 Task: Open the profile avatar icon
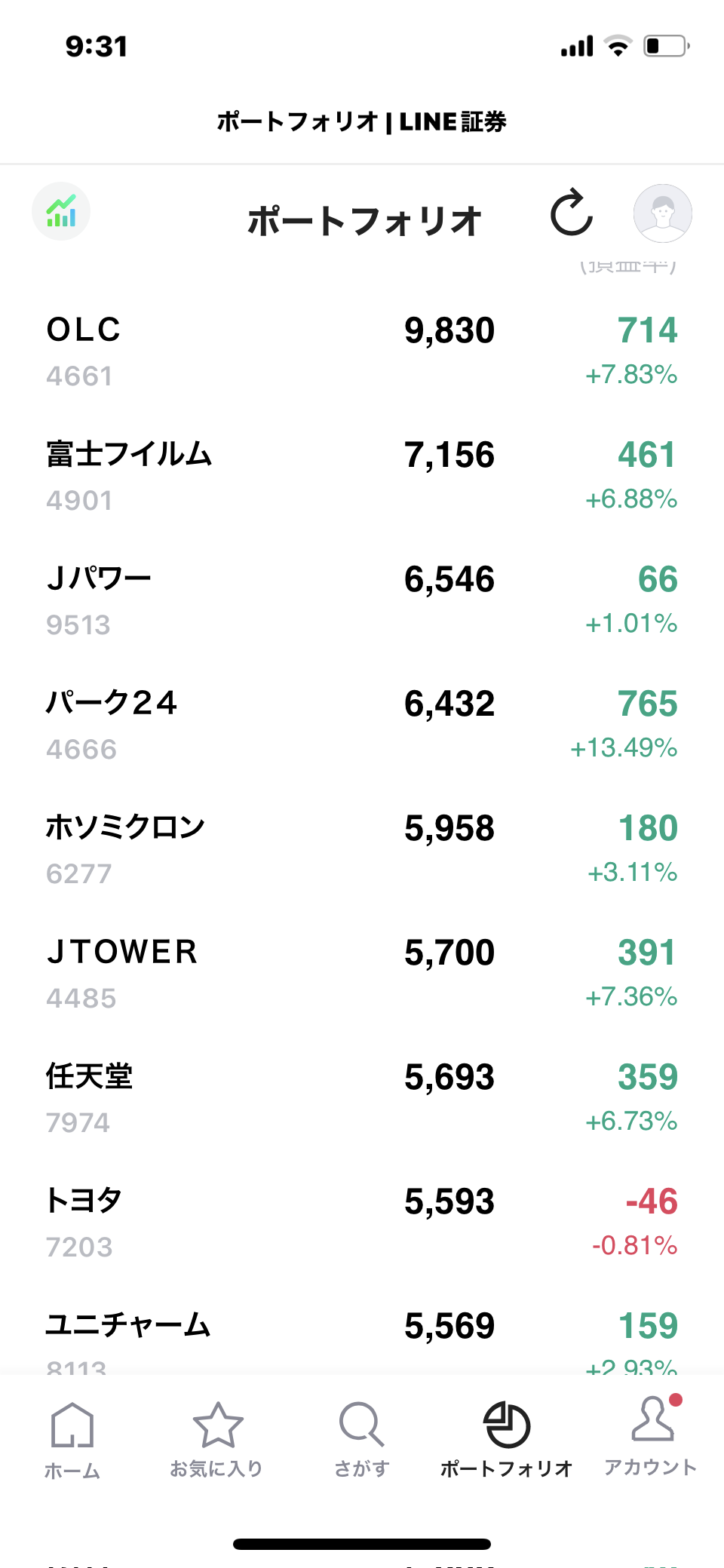(x=663, y=213)
